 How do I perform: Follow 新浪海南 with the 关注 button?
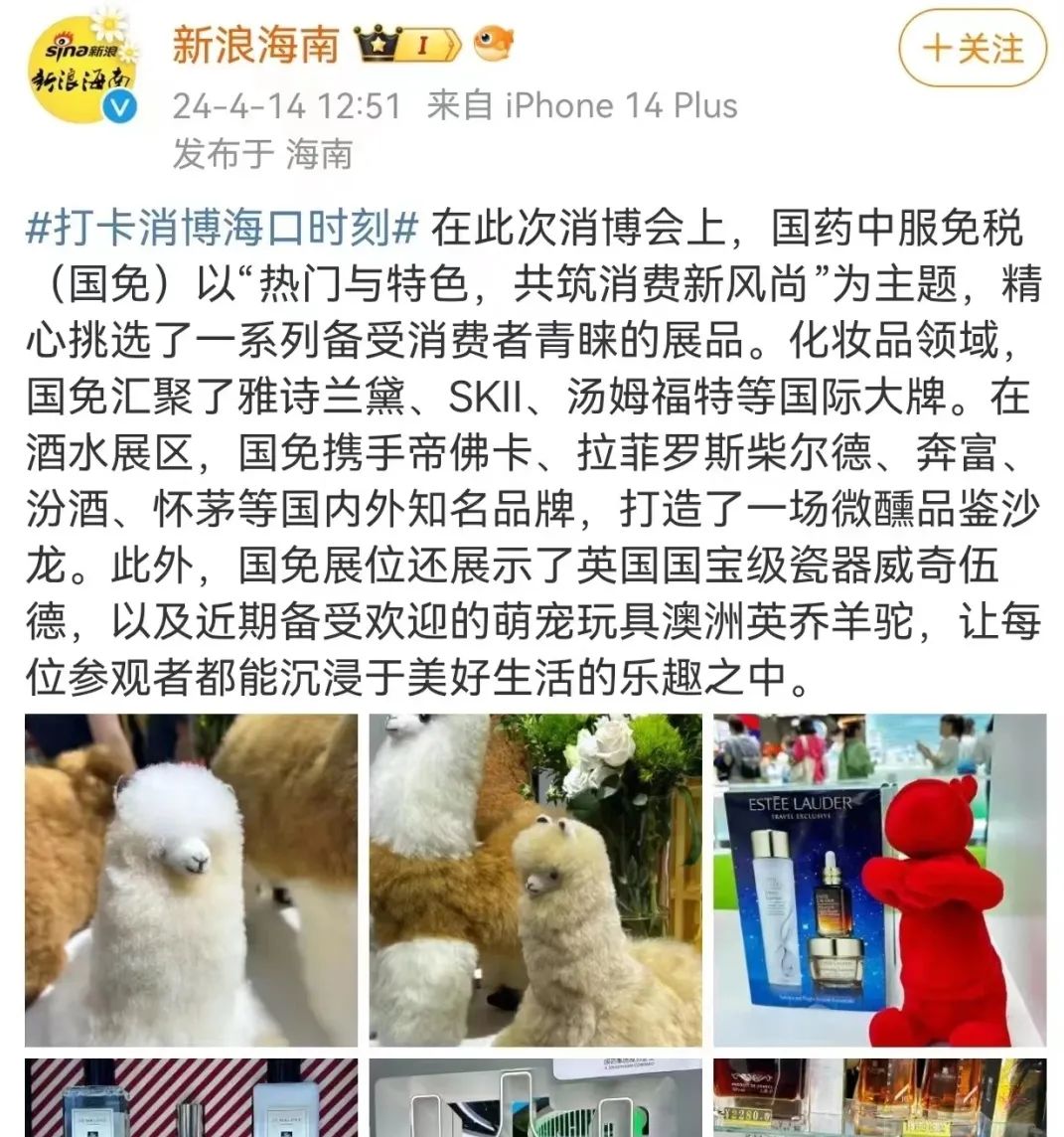(972, 48)
